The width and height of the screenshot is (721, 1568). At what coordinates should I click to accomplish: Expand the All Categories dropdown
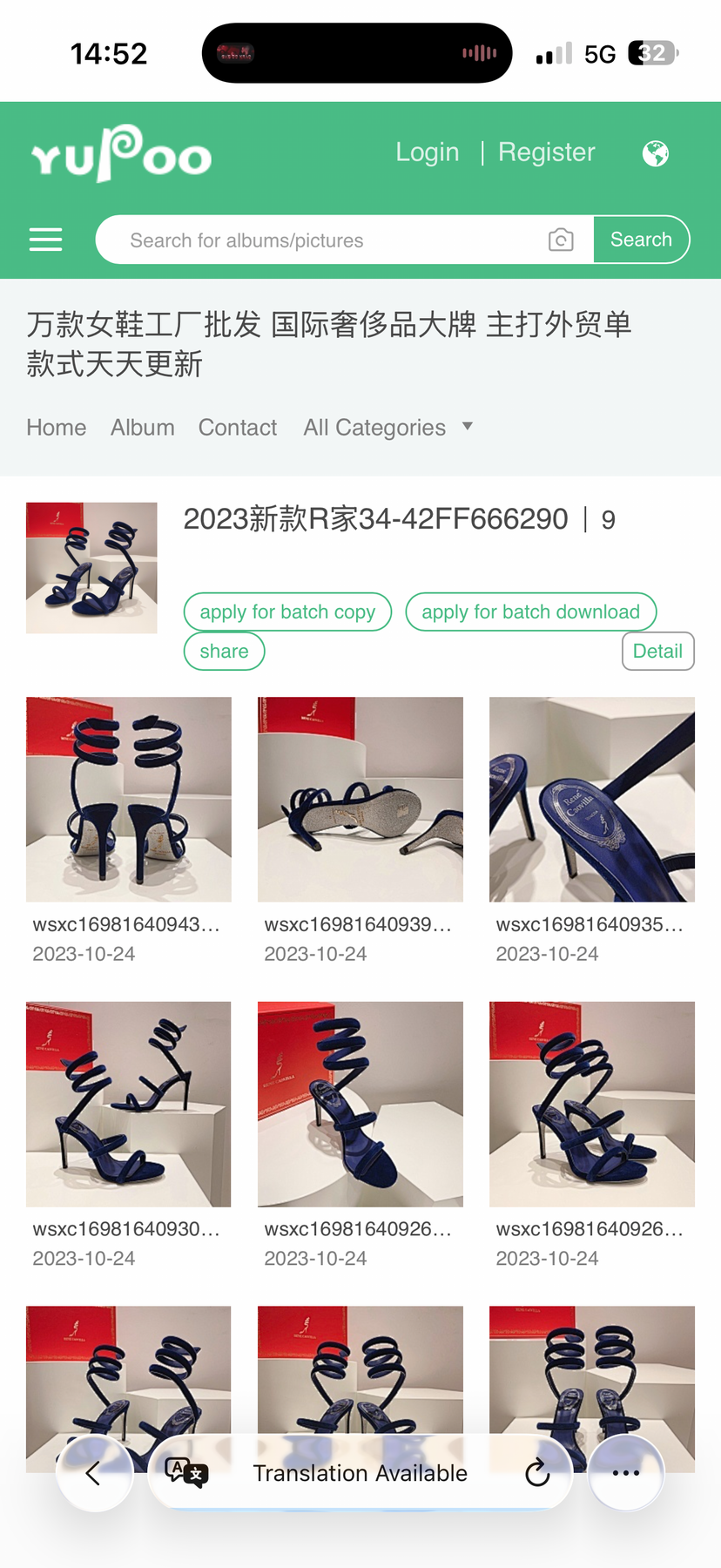pos(387,428)
